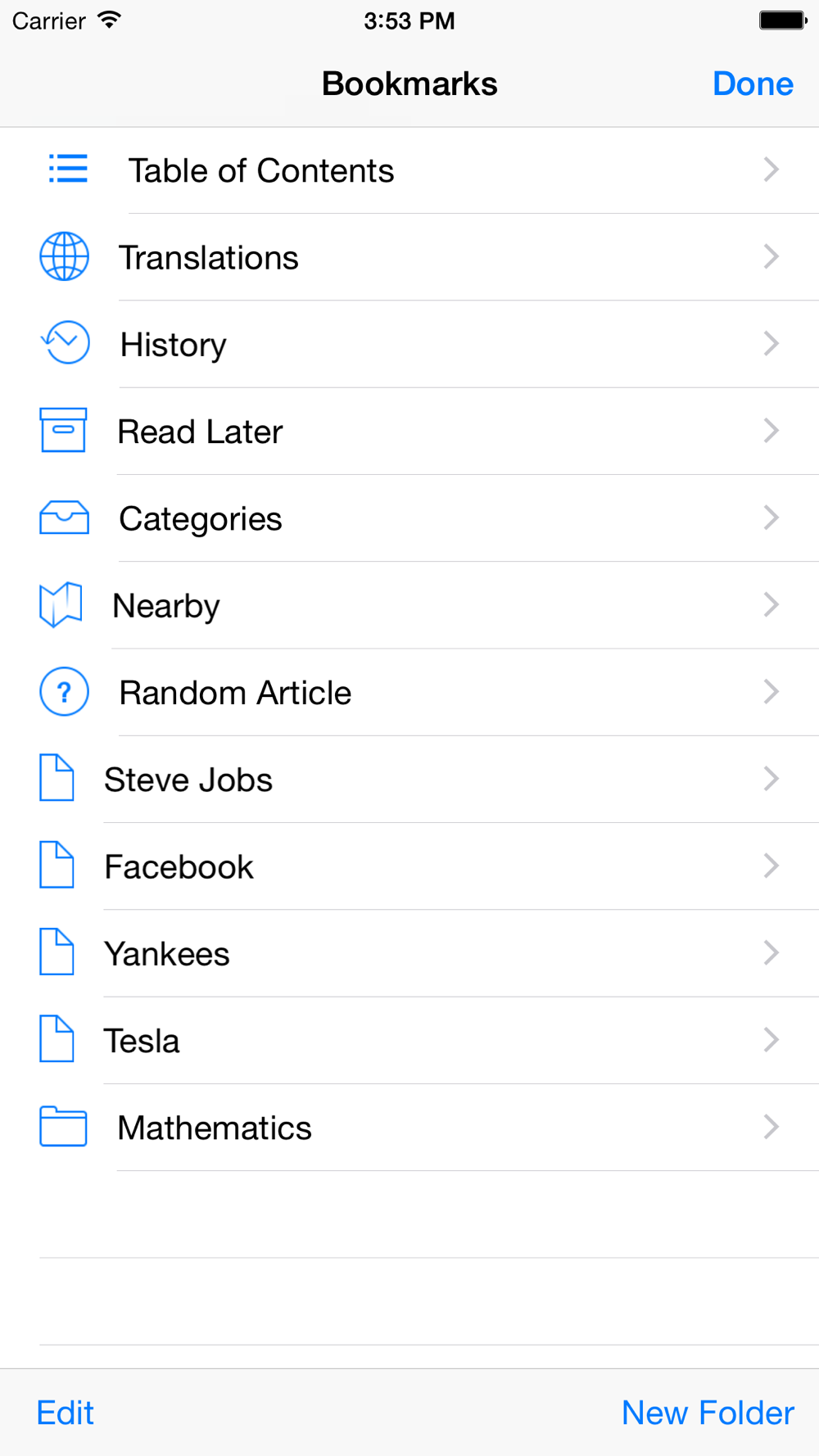View browsing History

[x=409, y=344]
